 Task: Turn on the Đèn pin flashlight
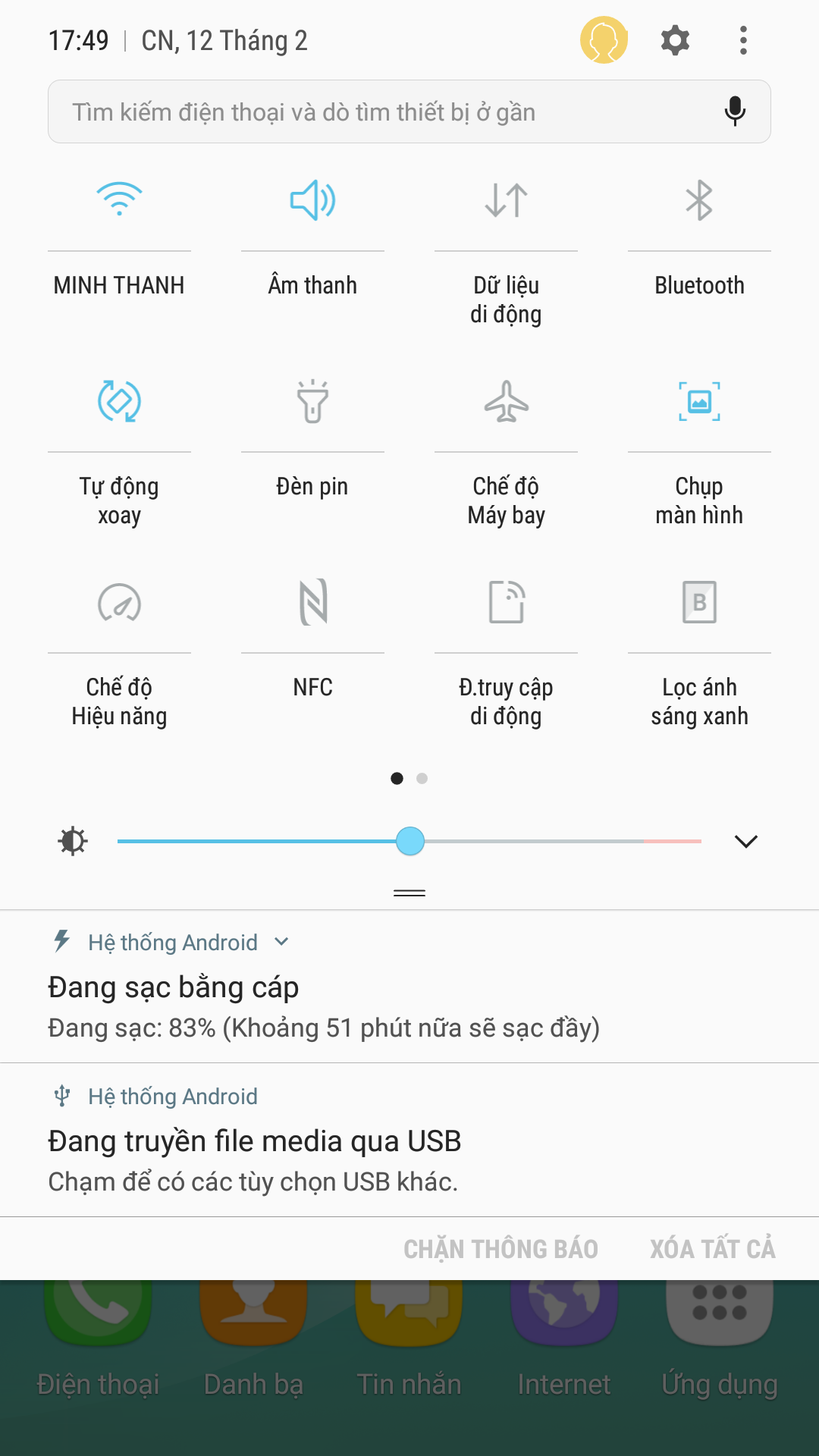tap(312, 401)
